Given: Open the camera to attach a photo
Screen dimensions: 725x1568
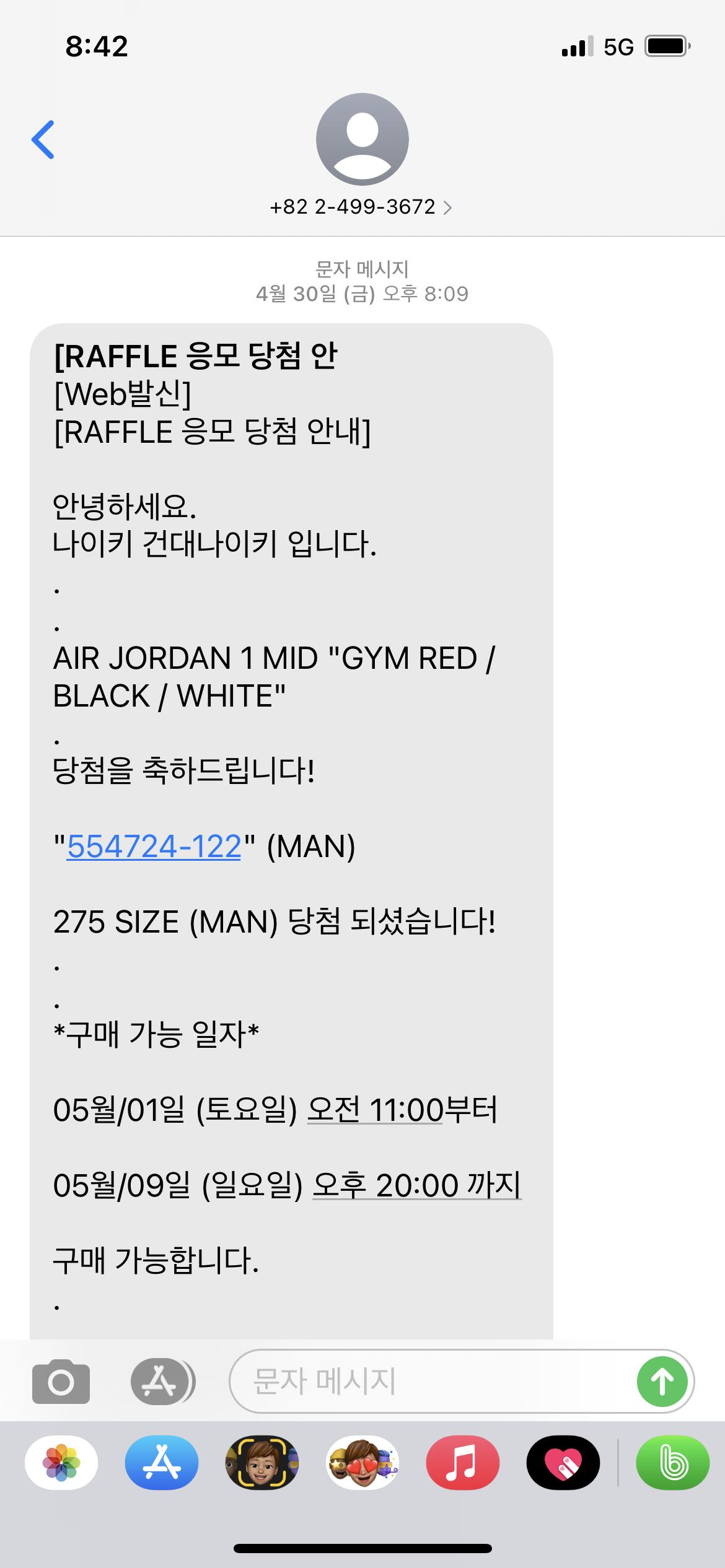Looking at the screenshot, I should (61, 1382).
